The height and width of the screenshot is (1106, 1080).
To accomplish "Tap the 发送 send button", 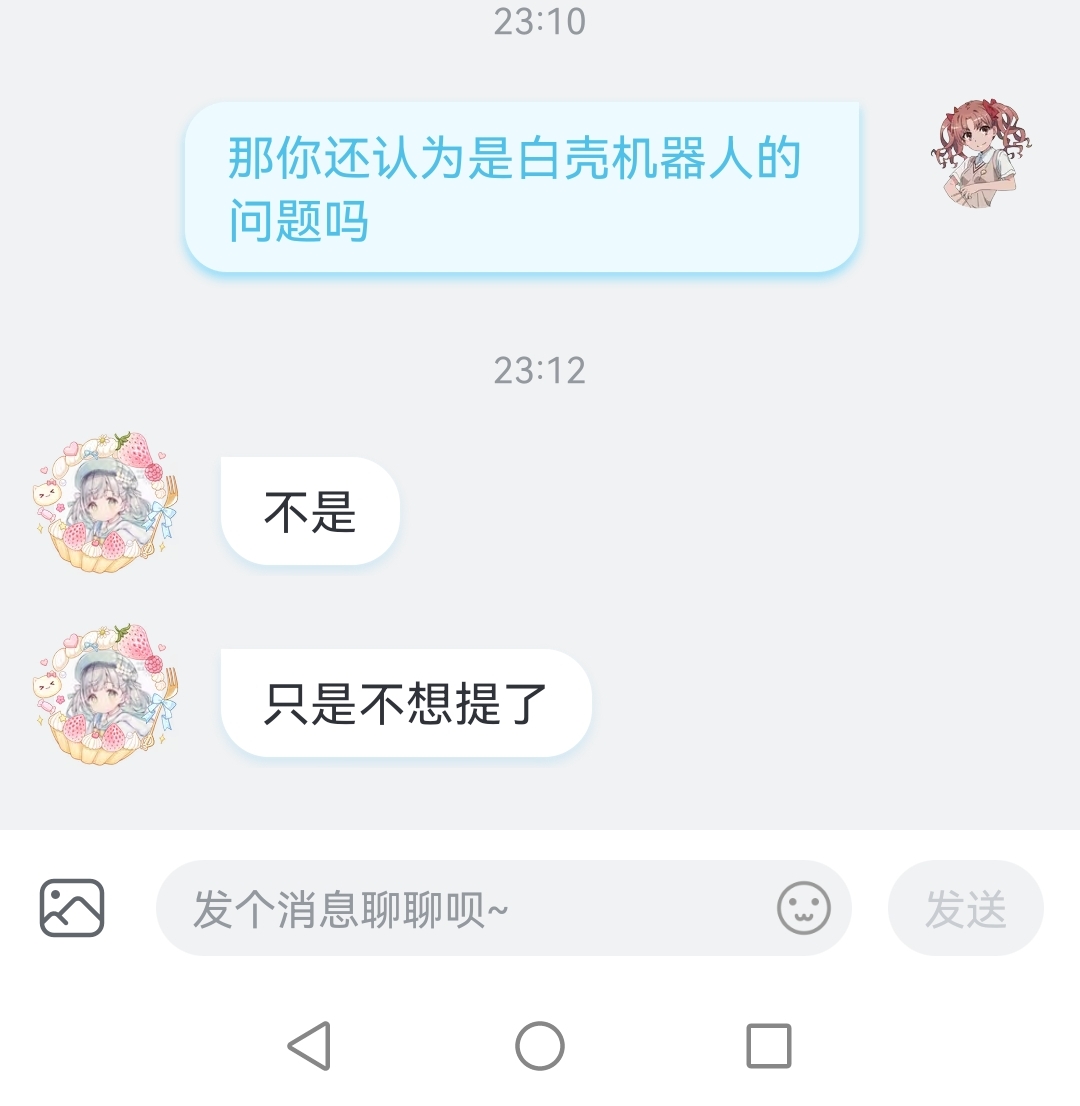I will (965, 909).
